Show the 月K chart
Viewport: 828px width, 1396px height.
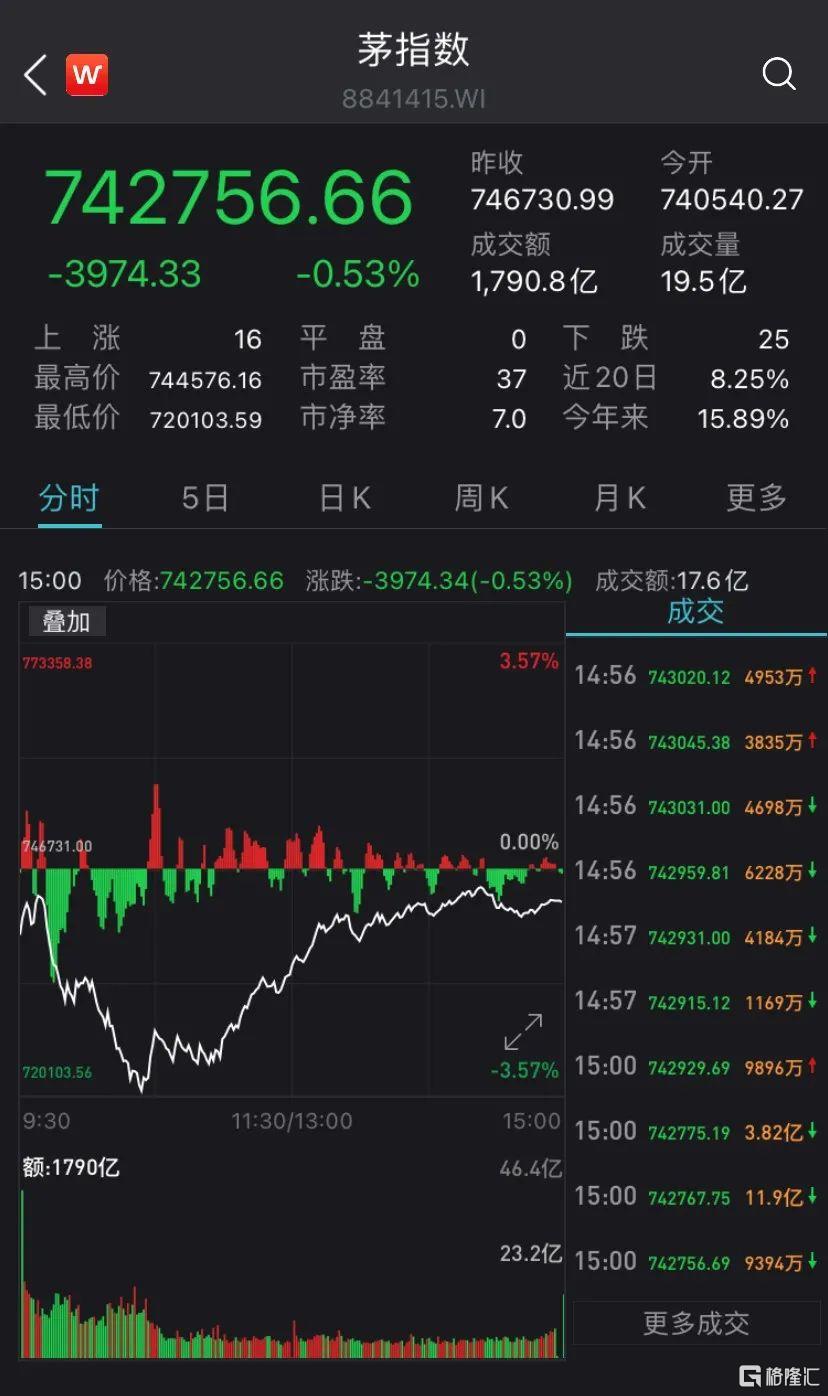[620, 498]
